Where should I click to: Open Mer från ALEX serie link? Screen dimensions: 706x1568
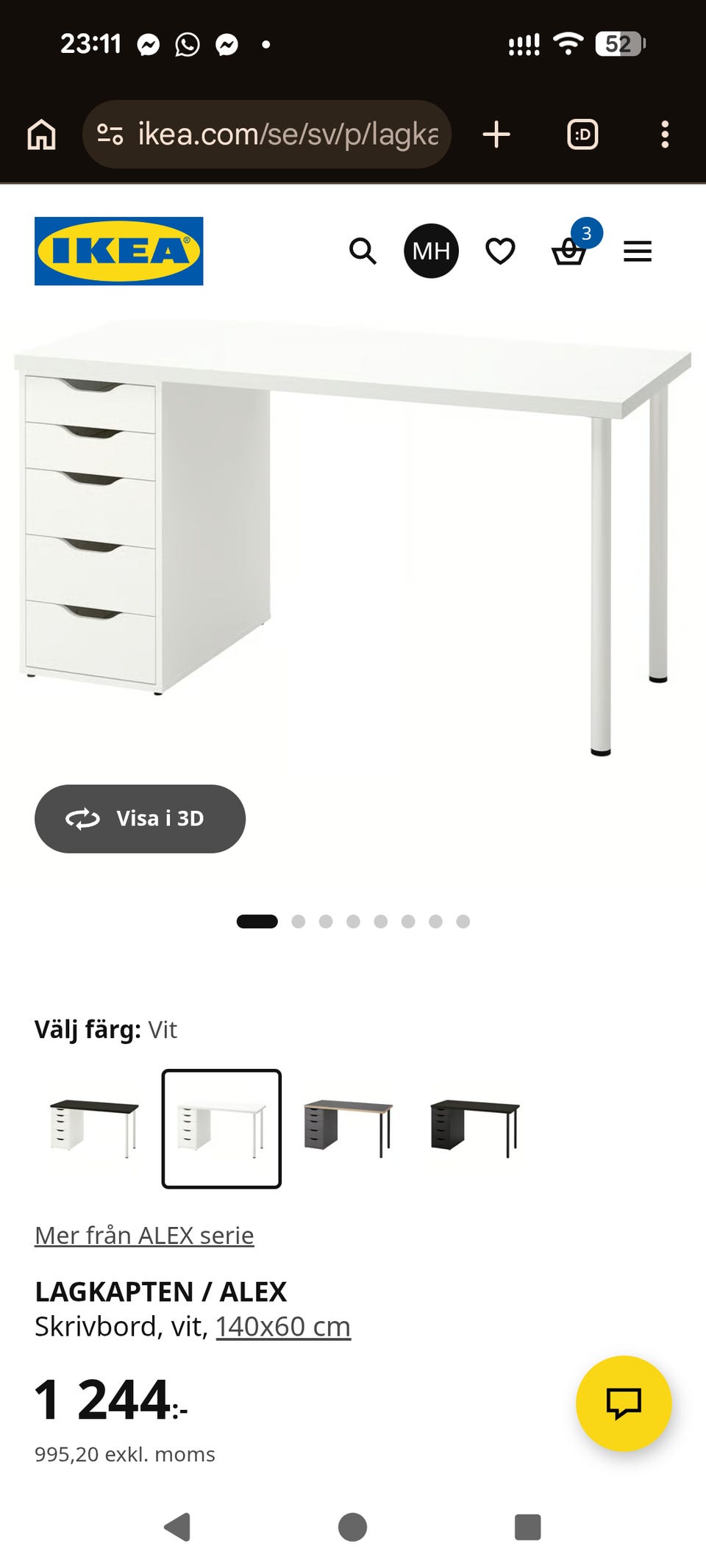tap(143, 1234)
